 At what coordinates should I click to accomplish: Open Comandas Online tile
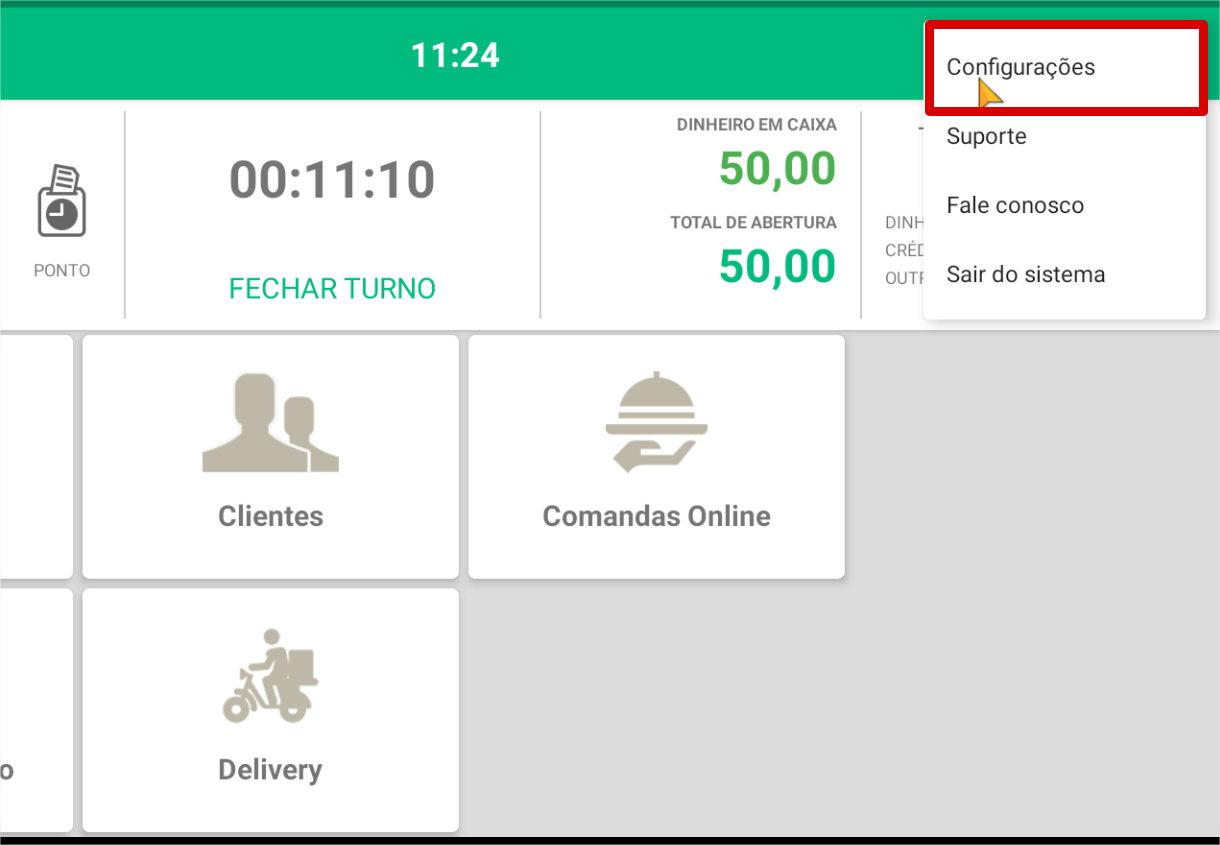[x=656, y=456]
